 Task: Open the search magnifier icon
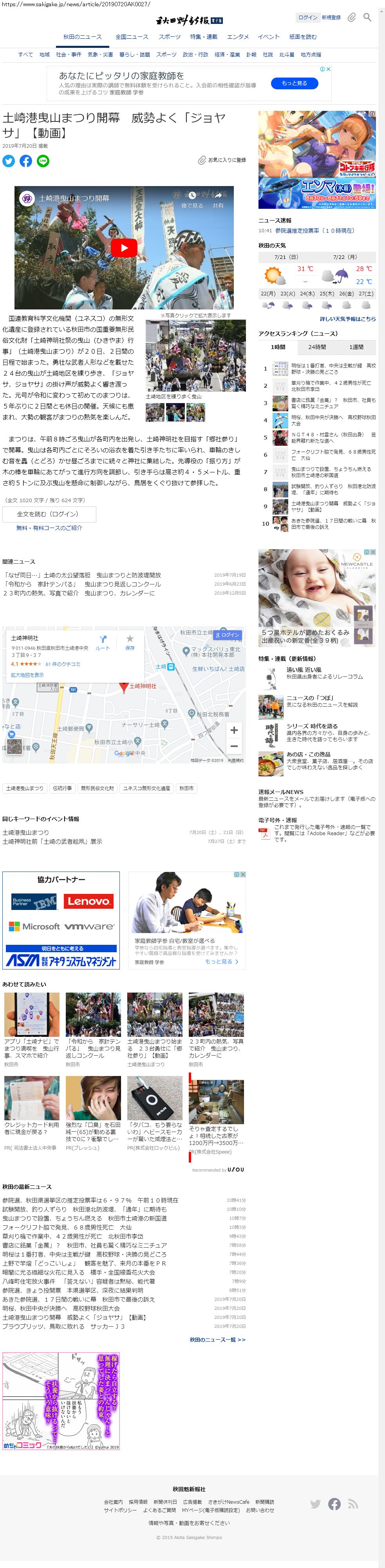point(367,18)
